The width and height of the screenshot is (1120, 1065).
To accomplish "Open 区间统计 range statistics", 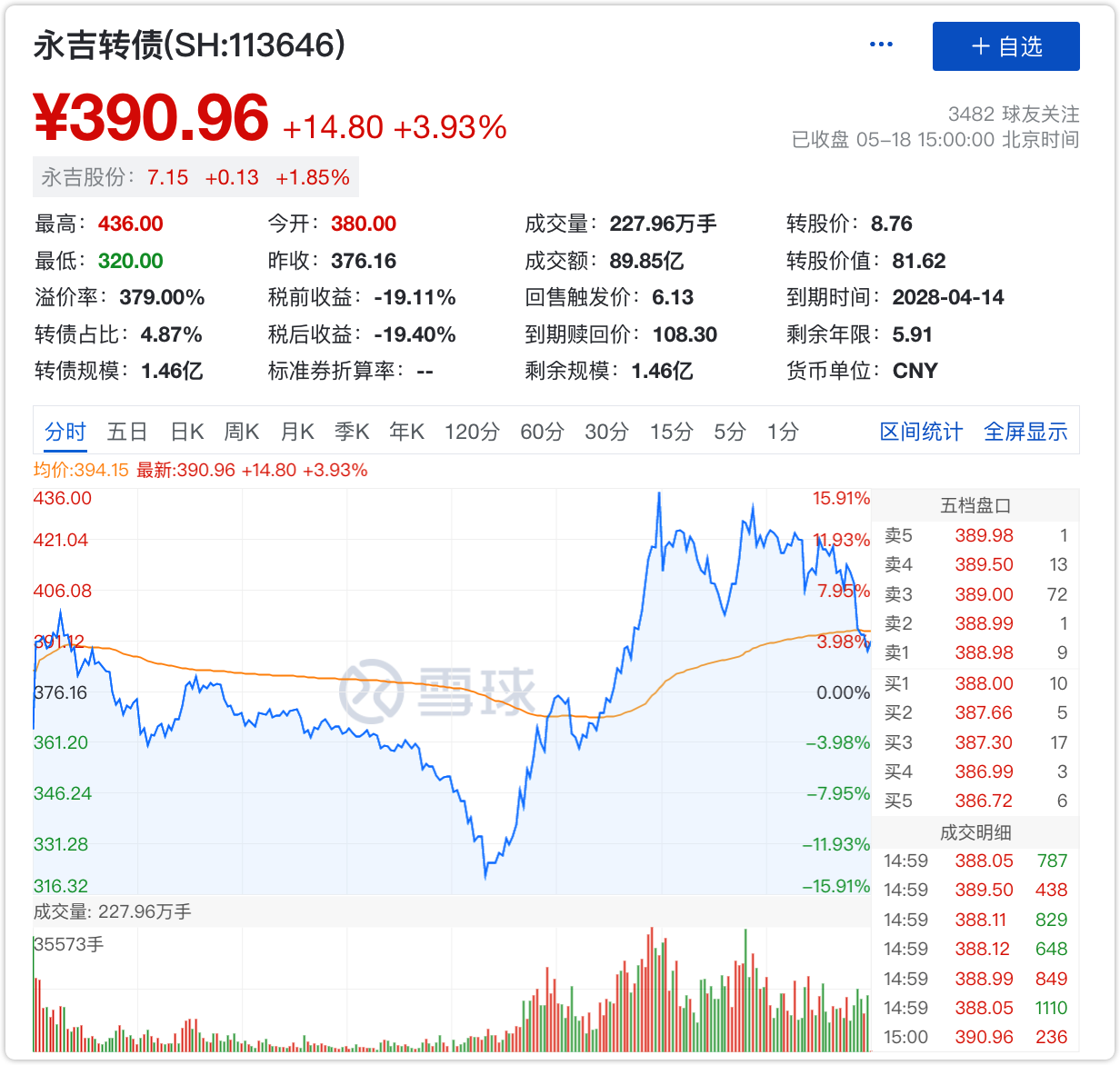I will pos(921,432).
